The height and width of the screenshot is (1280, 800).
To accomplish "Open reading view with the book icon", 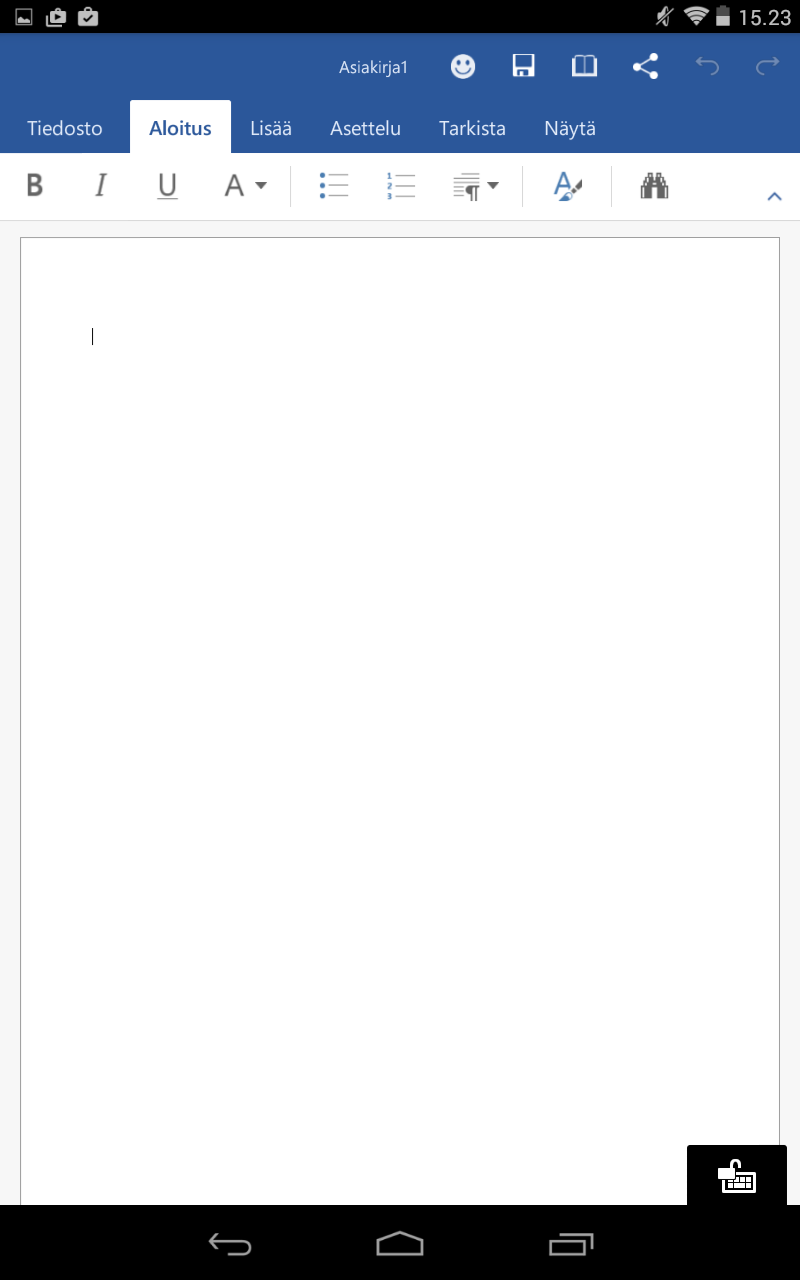I will pyautogui.click(x=584, y=67).
